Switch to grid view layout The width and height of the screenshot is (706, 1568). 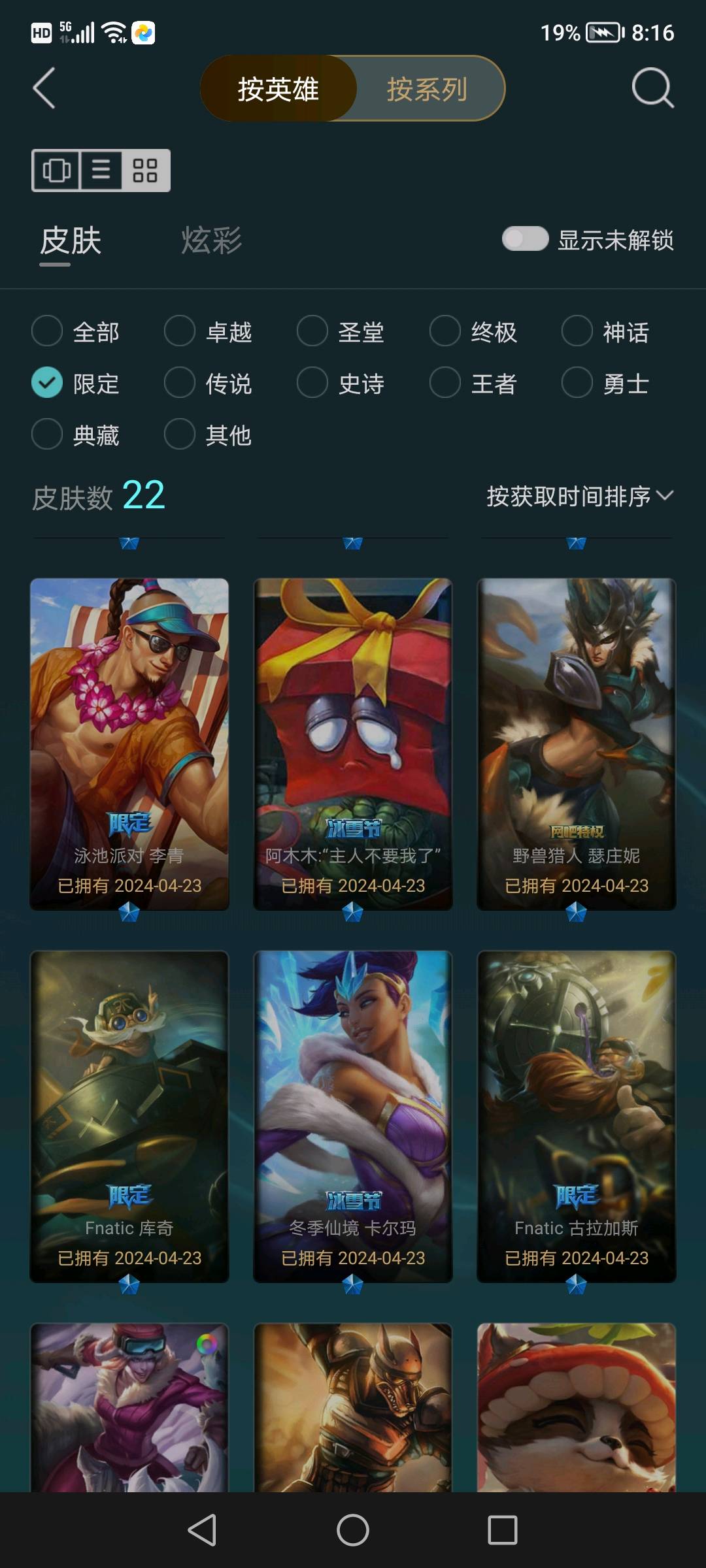(145, 171)
